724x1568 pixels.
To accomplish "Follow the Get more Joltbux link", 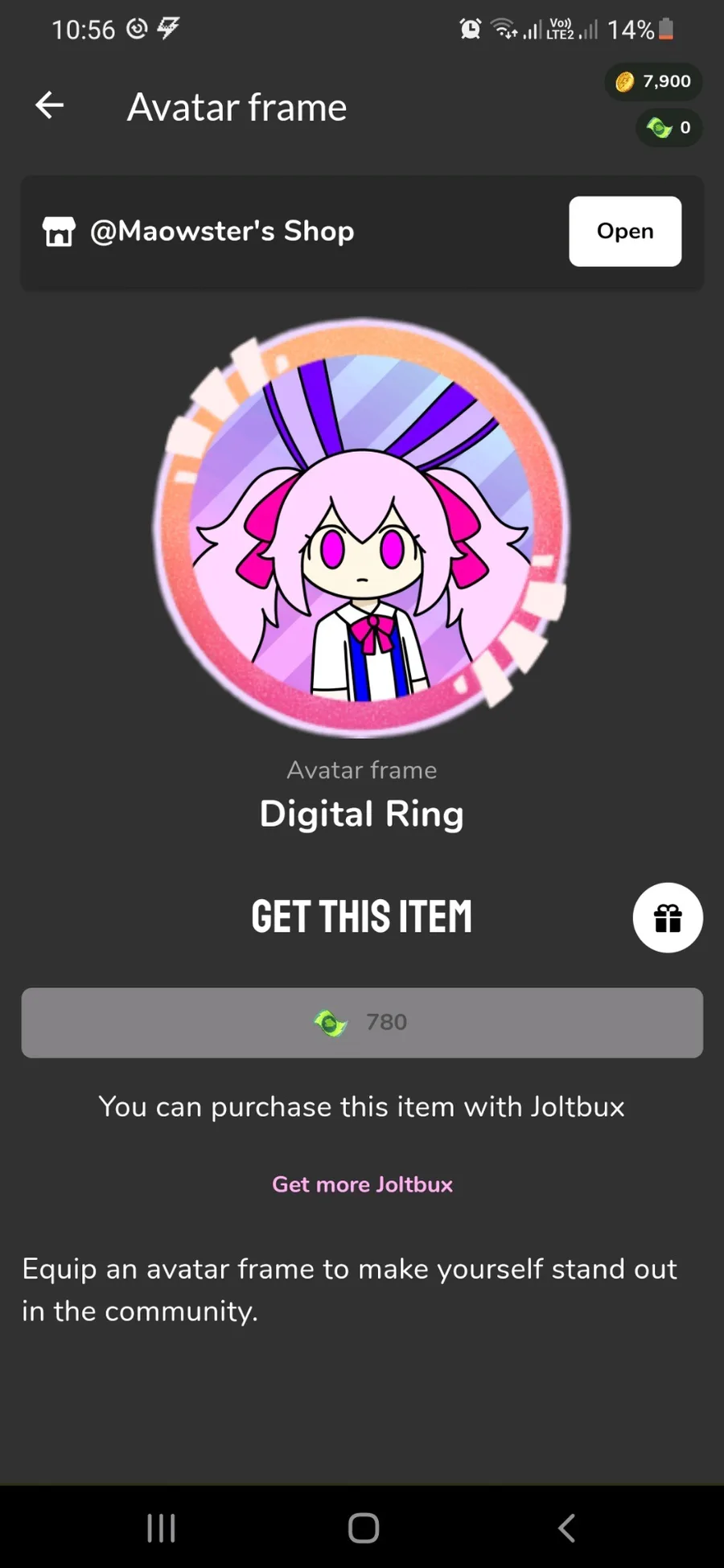I will [362, 1184].
